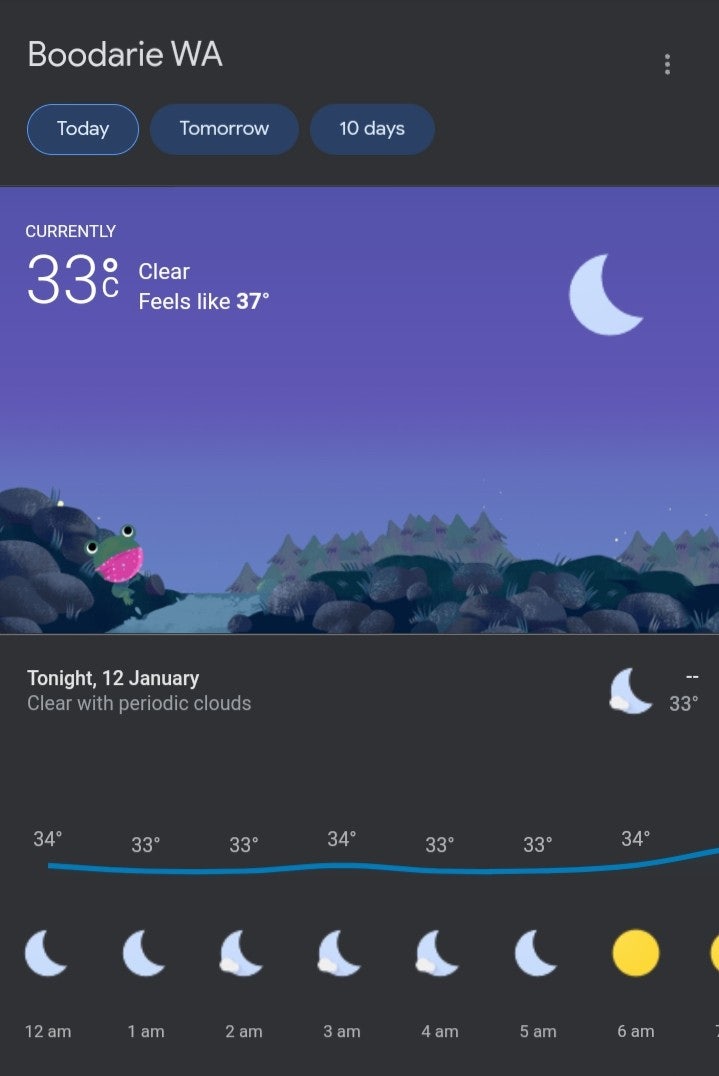Open the three-dot overflow menu

point(667,65)
